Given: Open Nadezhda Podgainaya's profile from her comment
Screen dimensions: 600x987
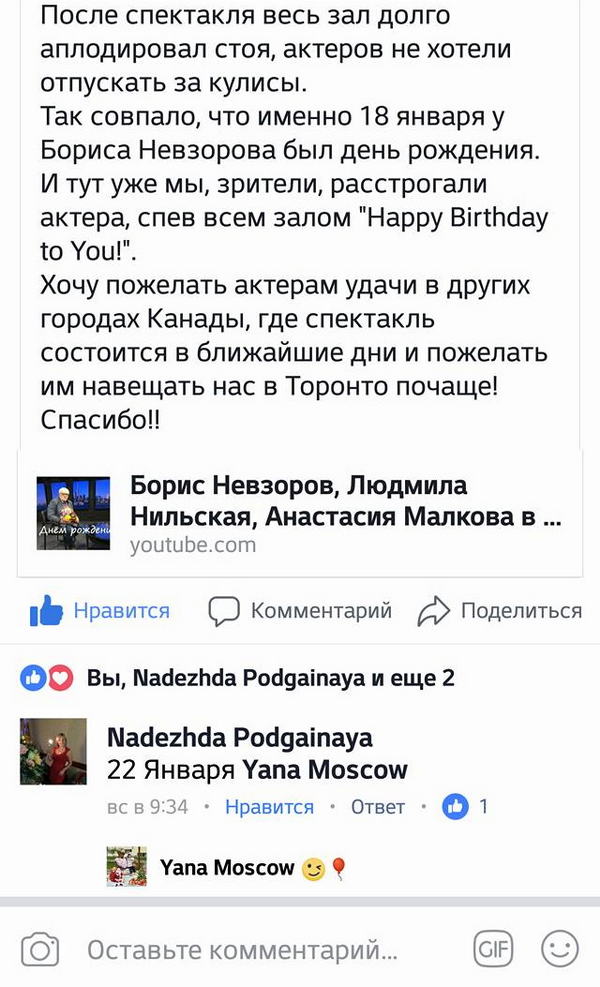Looking at the screenshot, I should pos(239,738).
